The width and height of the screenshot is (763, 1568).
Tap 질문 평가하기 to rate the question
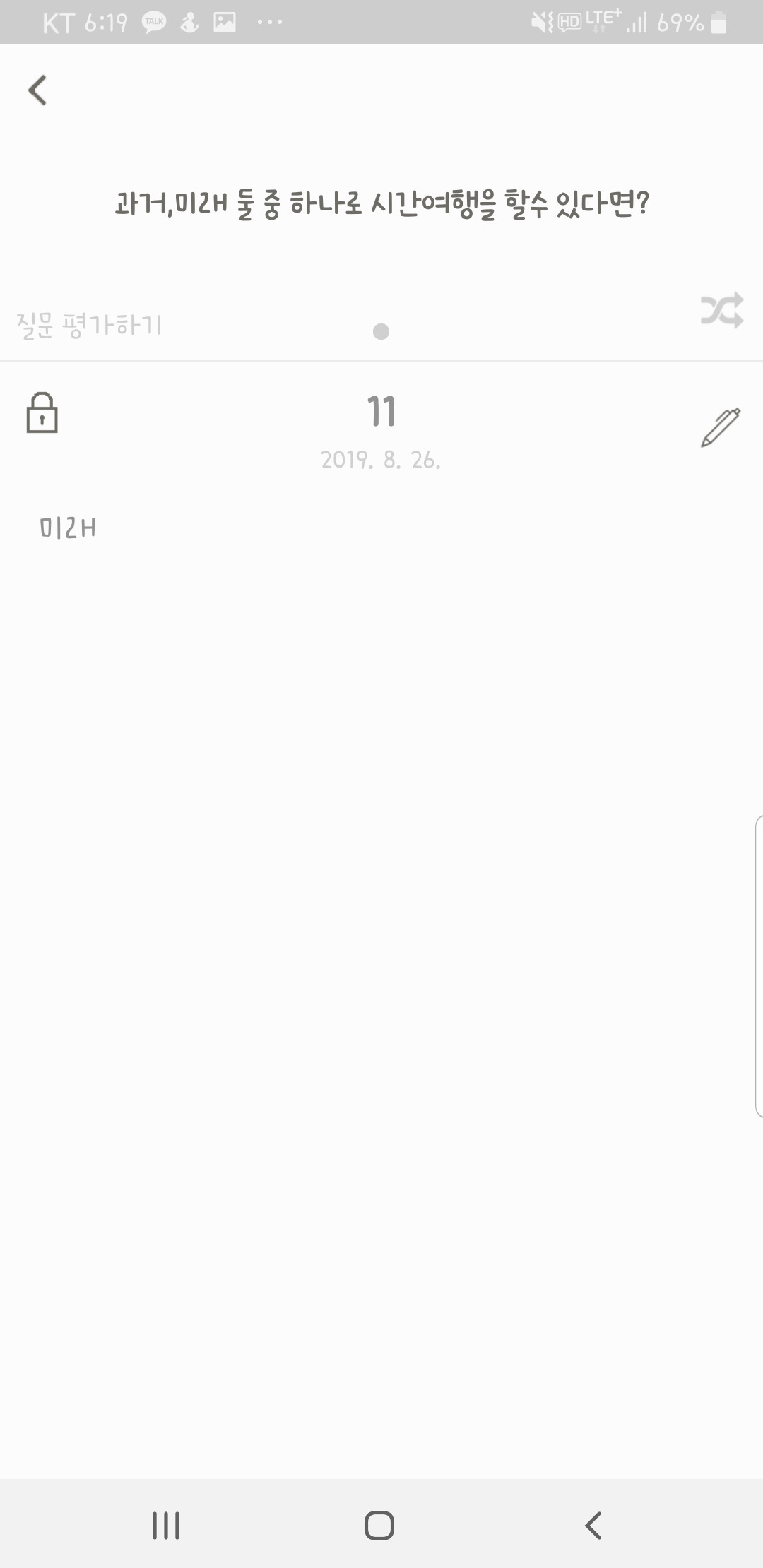[x=88, y=324]
